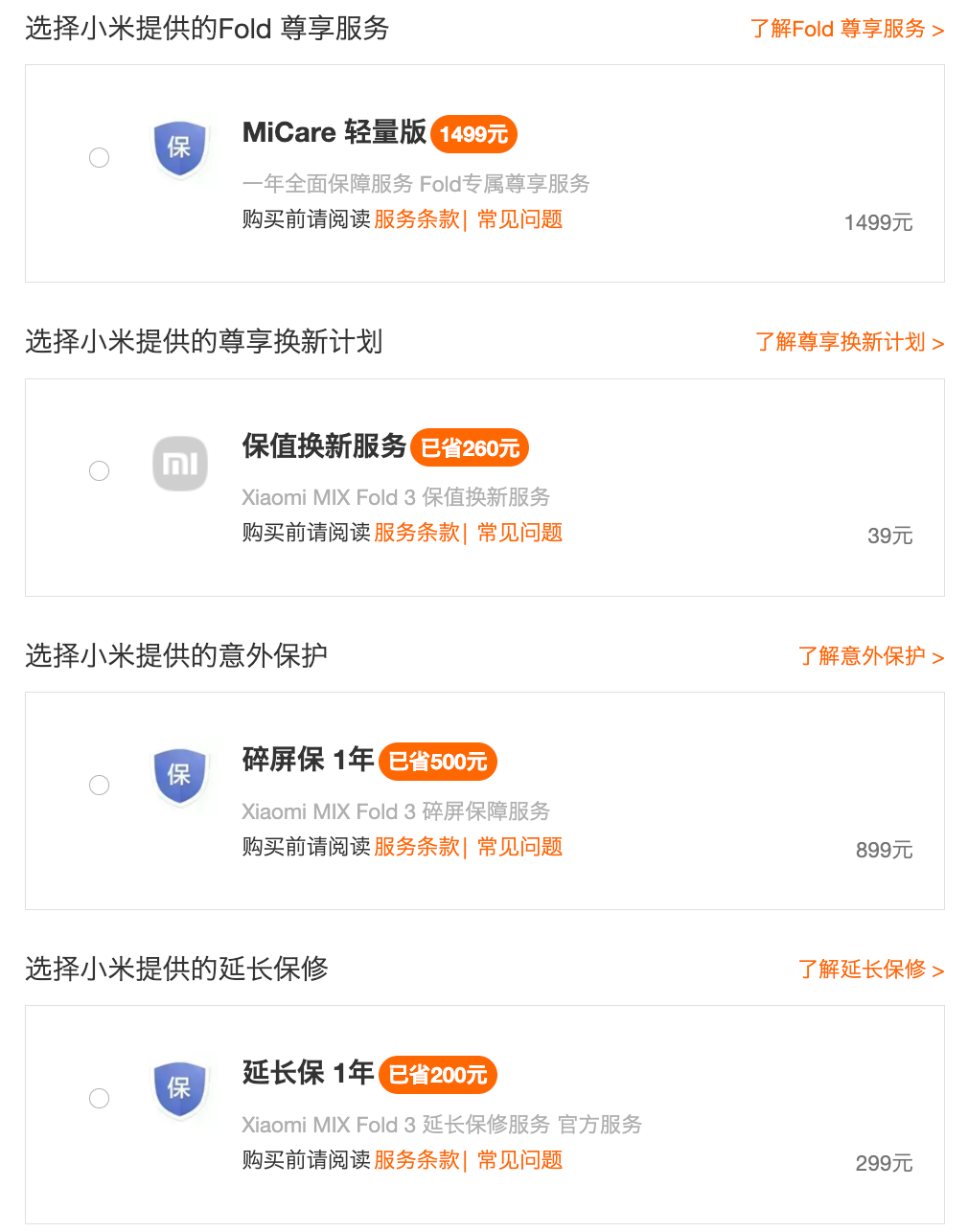The height and width of the screenshot is (1232, 968).
Task: Open 了解意外保护 link
Action: click(871, 656)
